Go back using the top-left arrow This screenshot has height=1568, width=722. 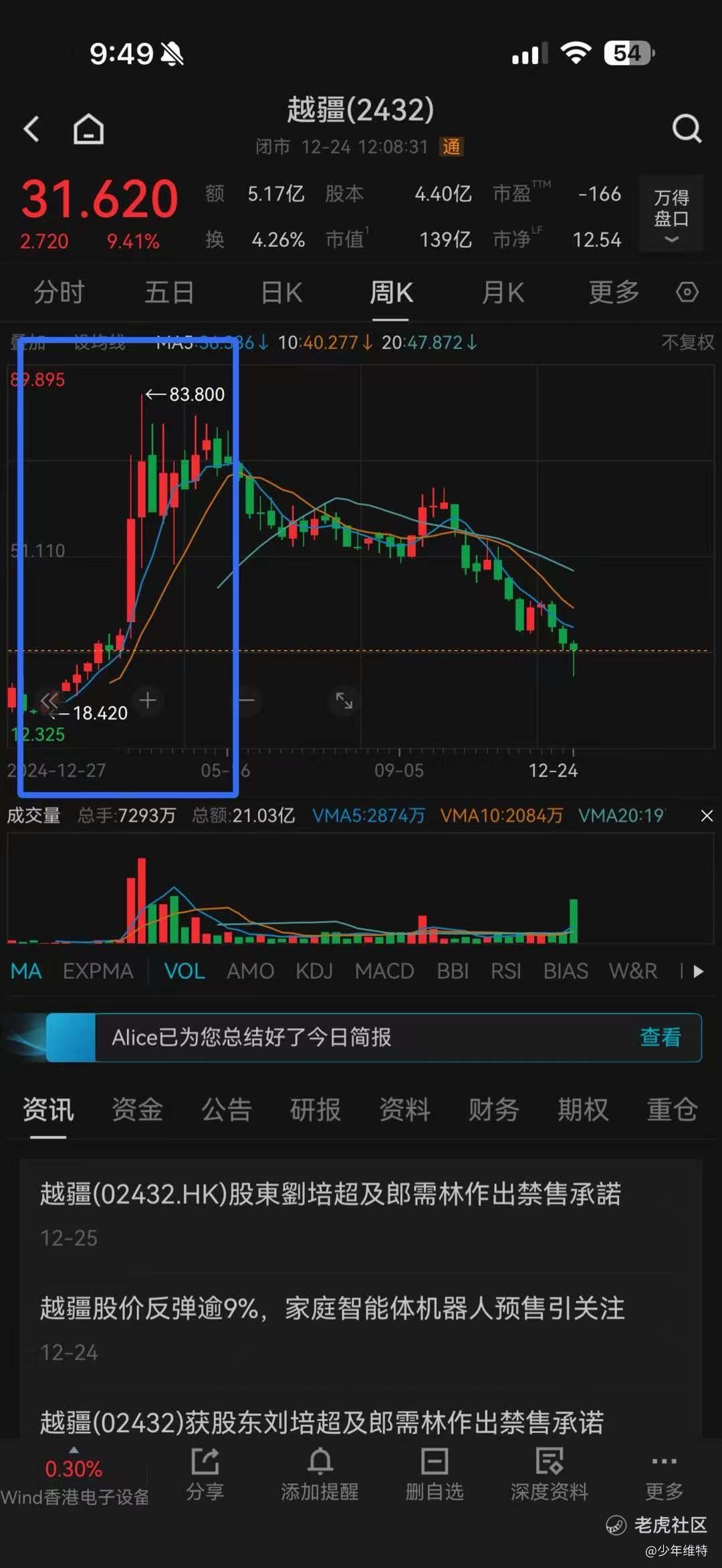point(31,128)
